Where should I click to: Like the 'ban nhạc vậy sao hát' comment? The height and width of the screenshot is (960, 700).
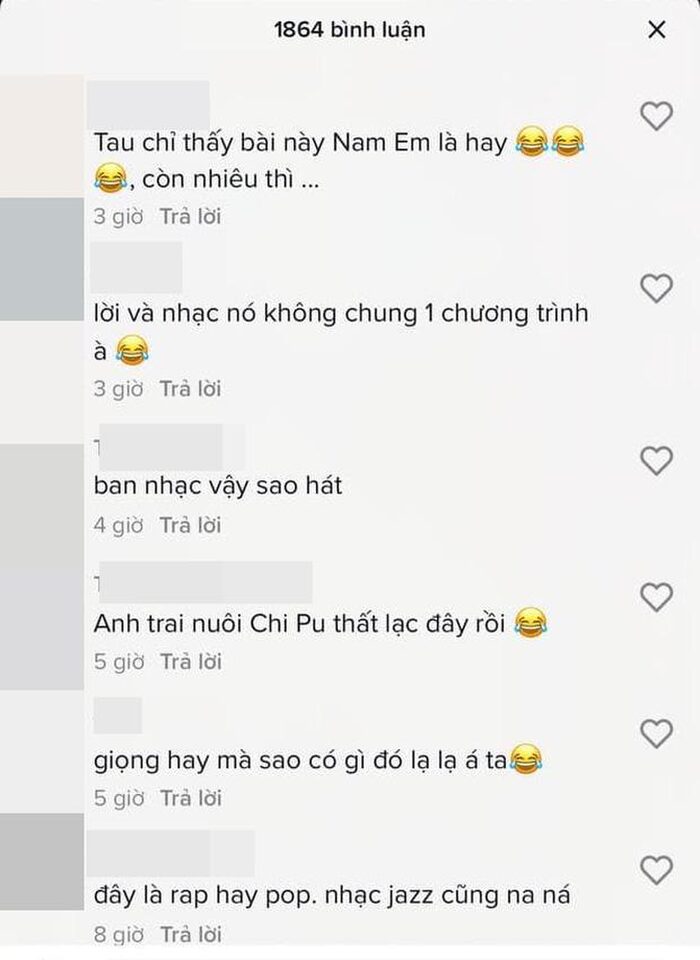pyautogui.click(x=656, y=461)
